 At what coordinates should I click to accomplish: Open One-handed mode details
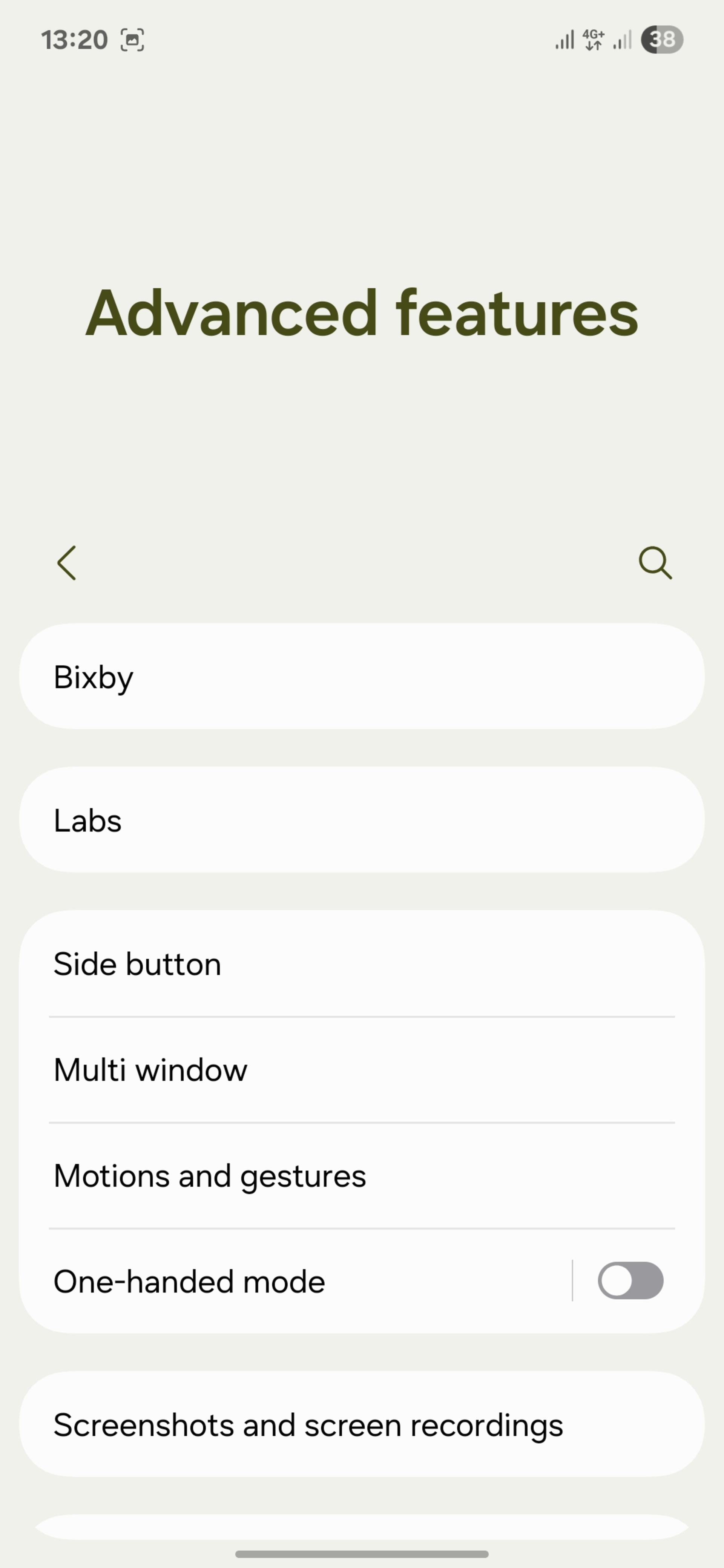(295, 1281)
